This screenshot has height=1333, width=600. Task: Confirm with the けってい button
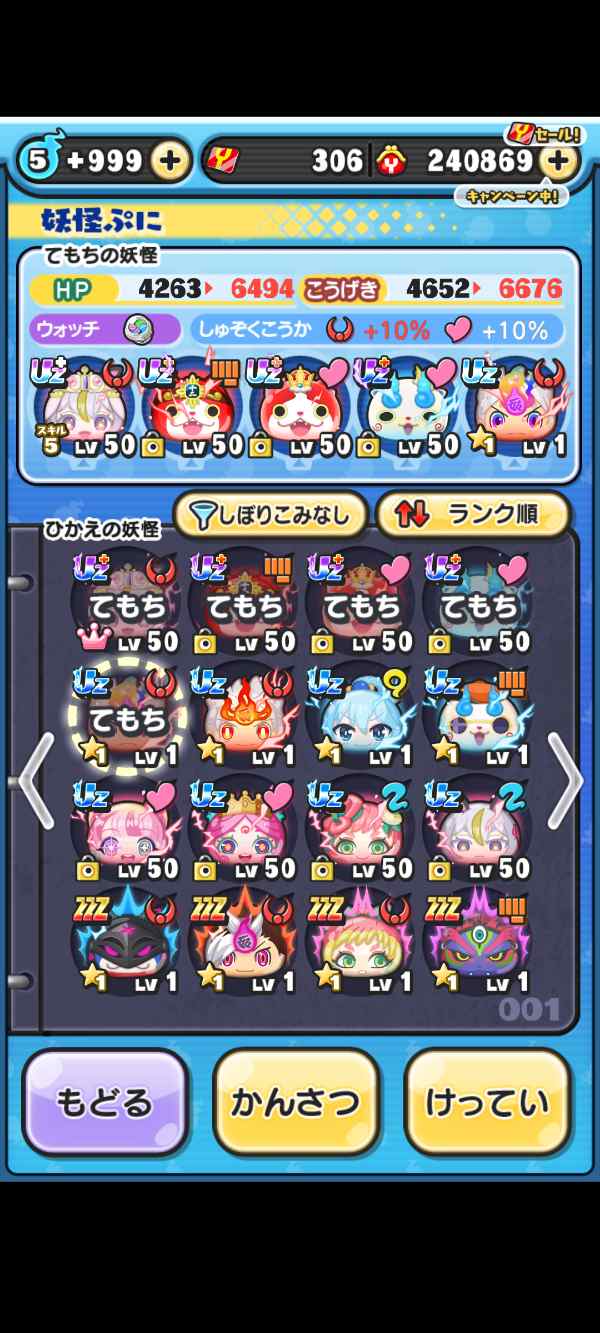click(x=487, y=1102)
